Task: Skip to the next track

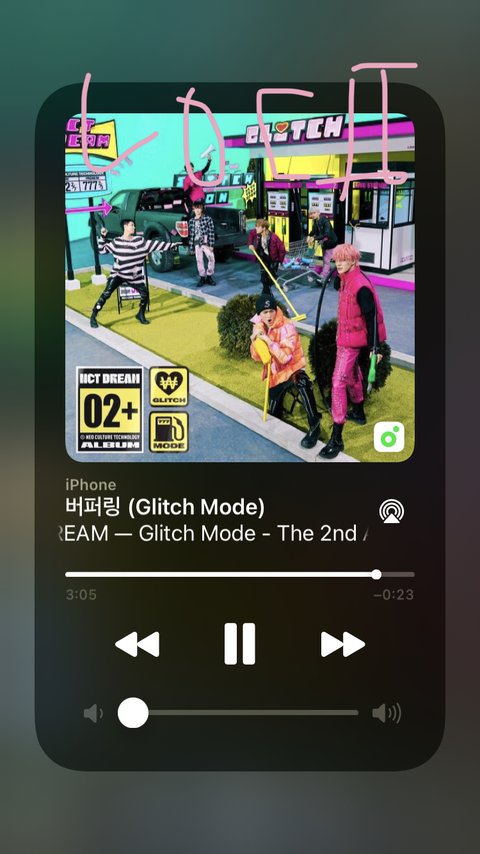Action: point(343,644)
